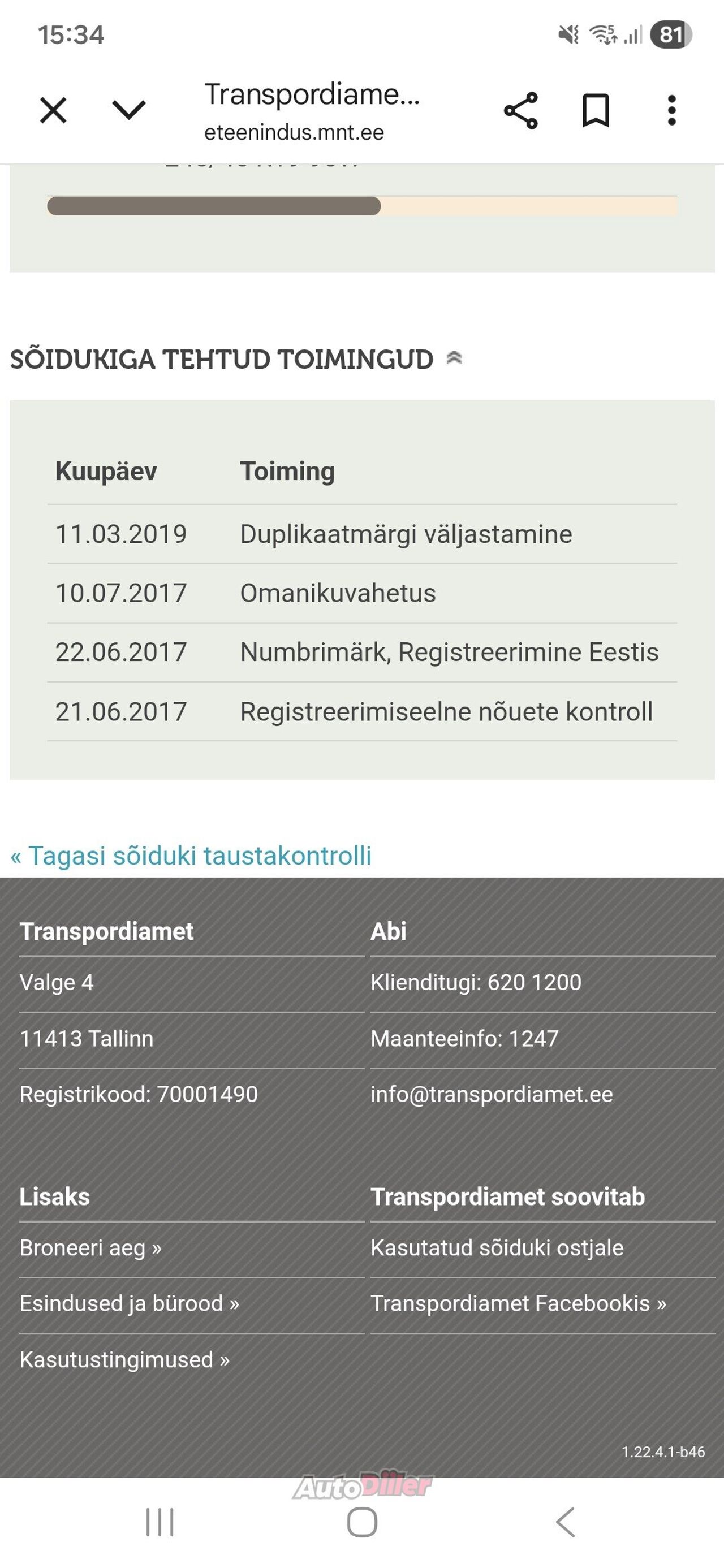Tap the system back button
Viewport: 724px width, 1568px height.
[565, 1522]
